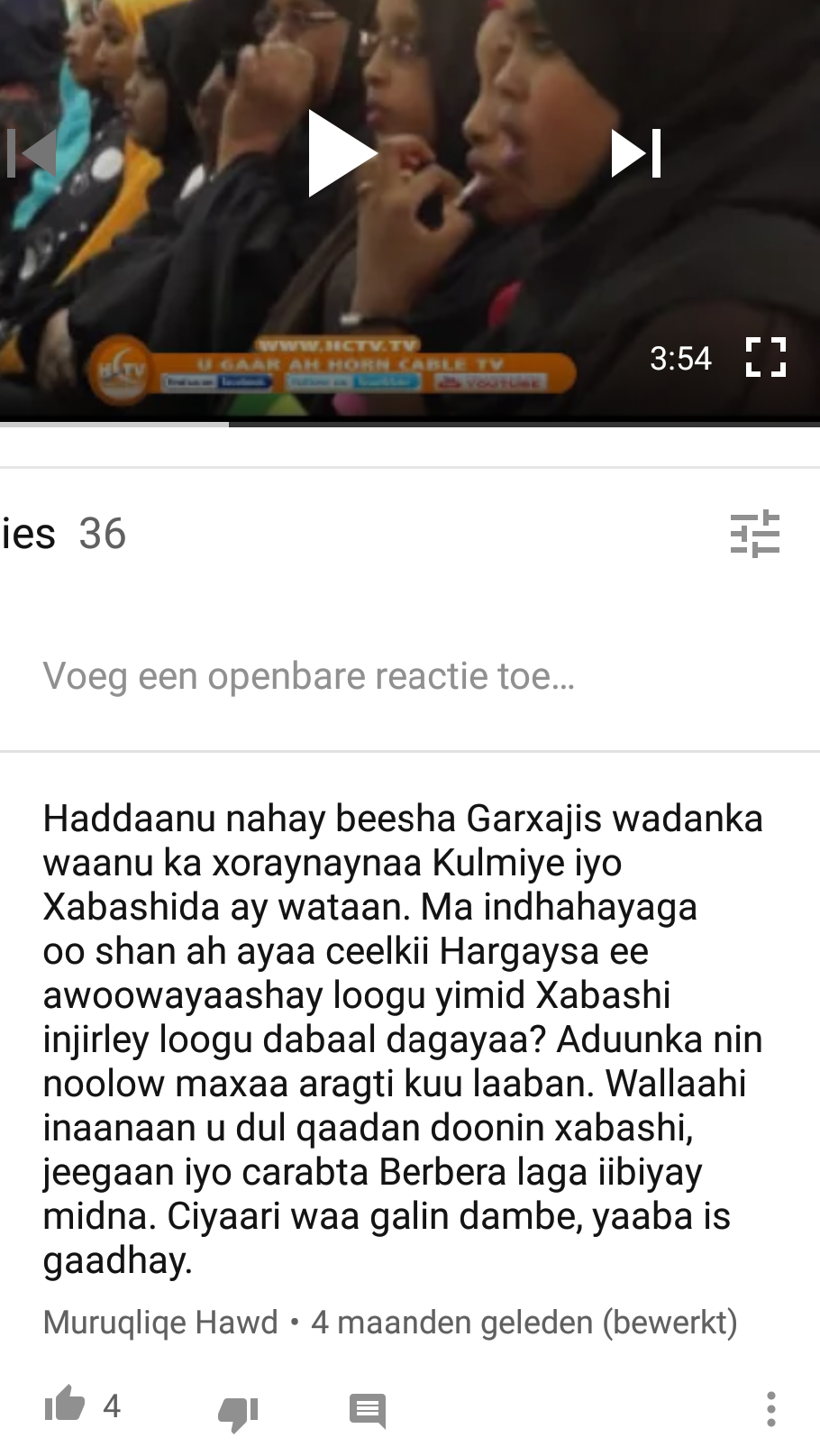The height and width of the screenshot is (1456, 820).
Task: Skip to the next video
Action: coord(636,153)
